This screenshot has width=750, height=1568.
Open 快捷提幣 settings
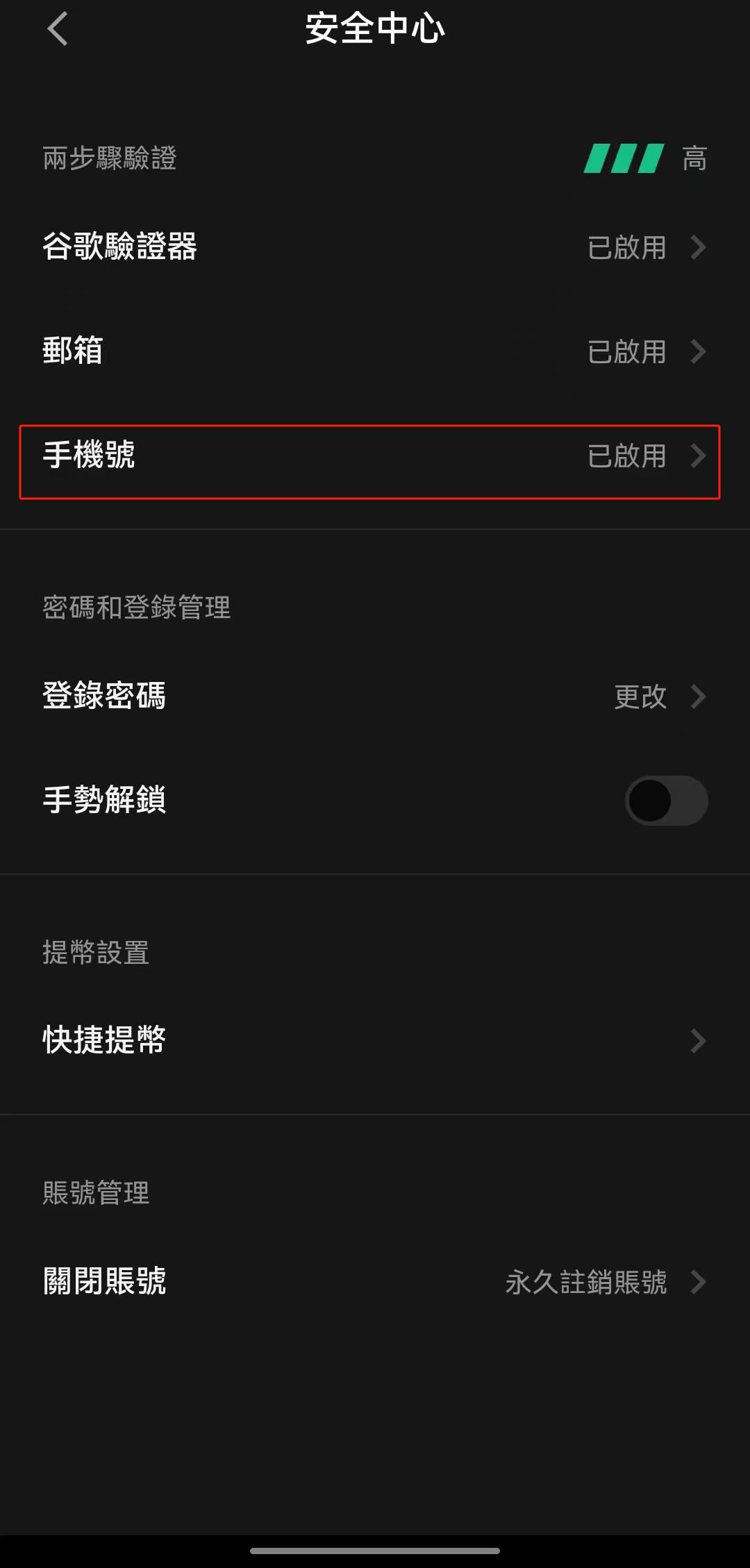click(x=375, y=1040)
